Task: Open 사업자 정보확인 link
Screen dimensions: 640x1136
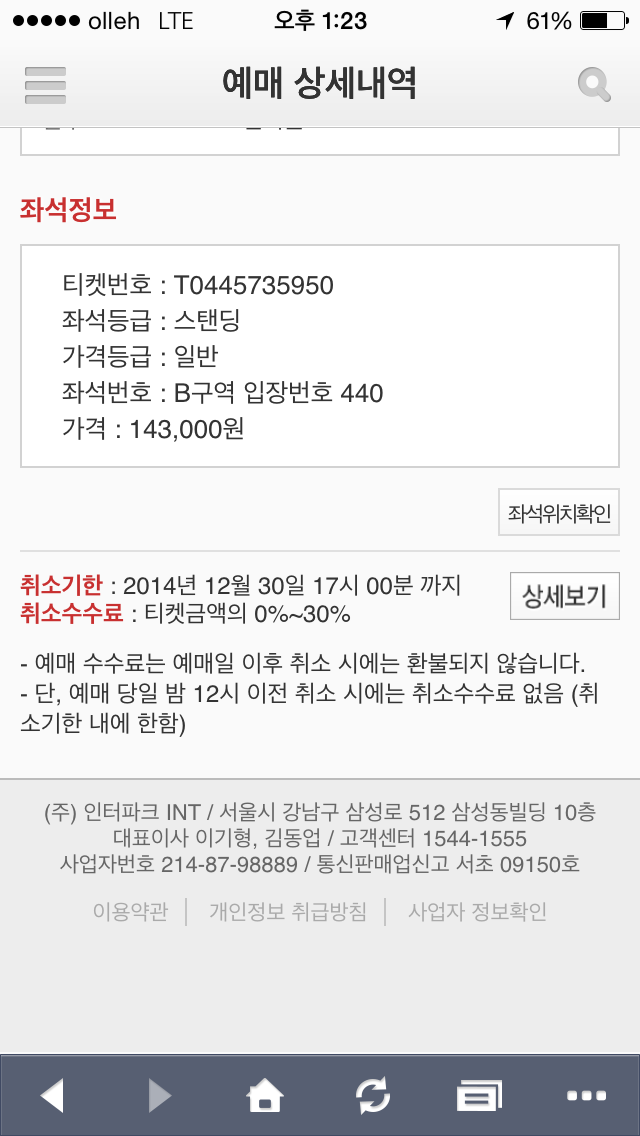Action: [477, 911]
